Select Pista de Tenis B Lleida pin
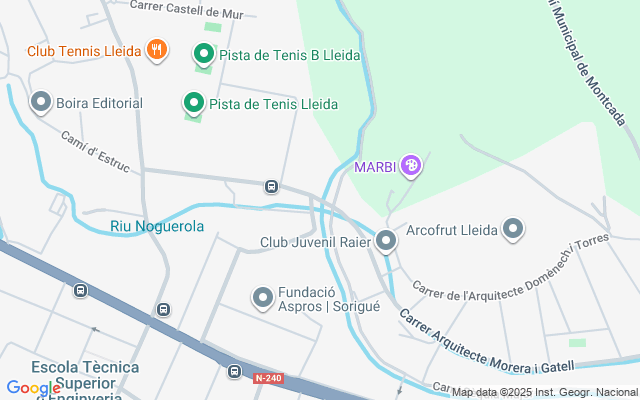Viewport: 640px width, 400px height. (x=203, y=54)
